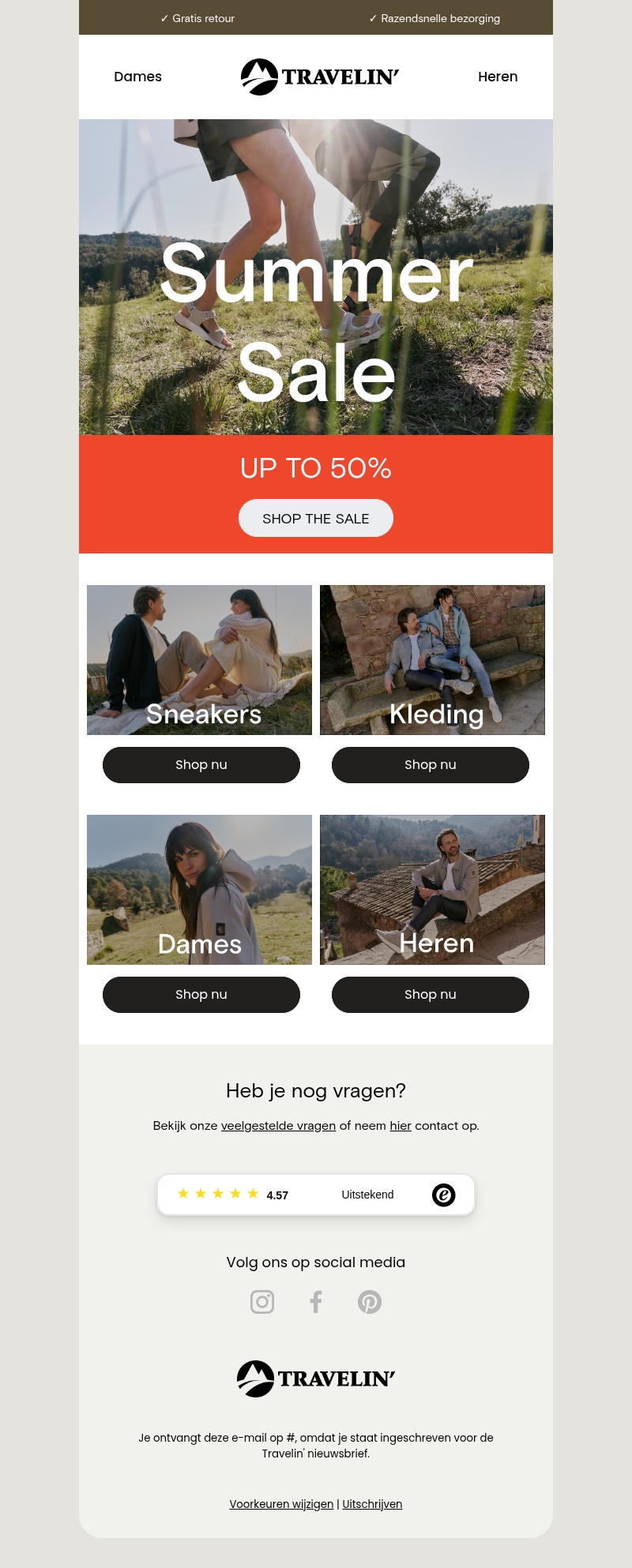Open the veelgestelde vragen link
Image resolution: width=632 pixels, height=1568 pixels.
(x=278, y=1126)
